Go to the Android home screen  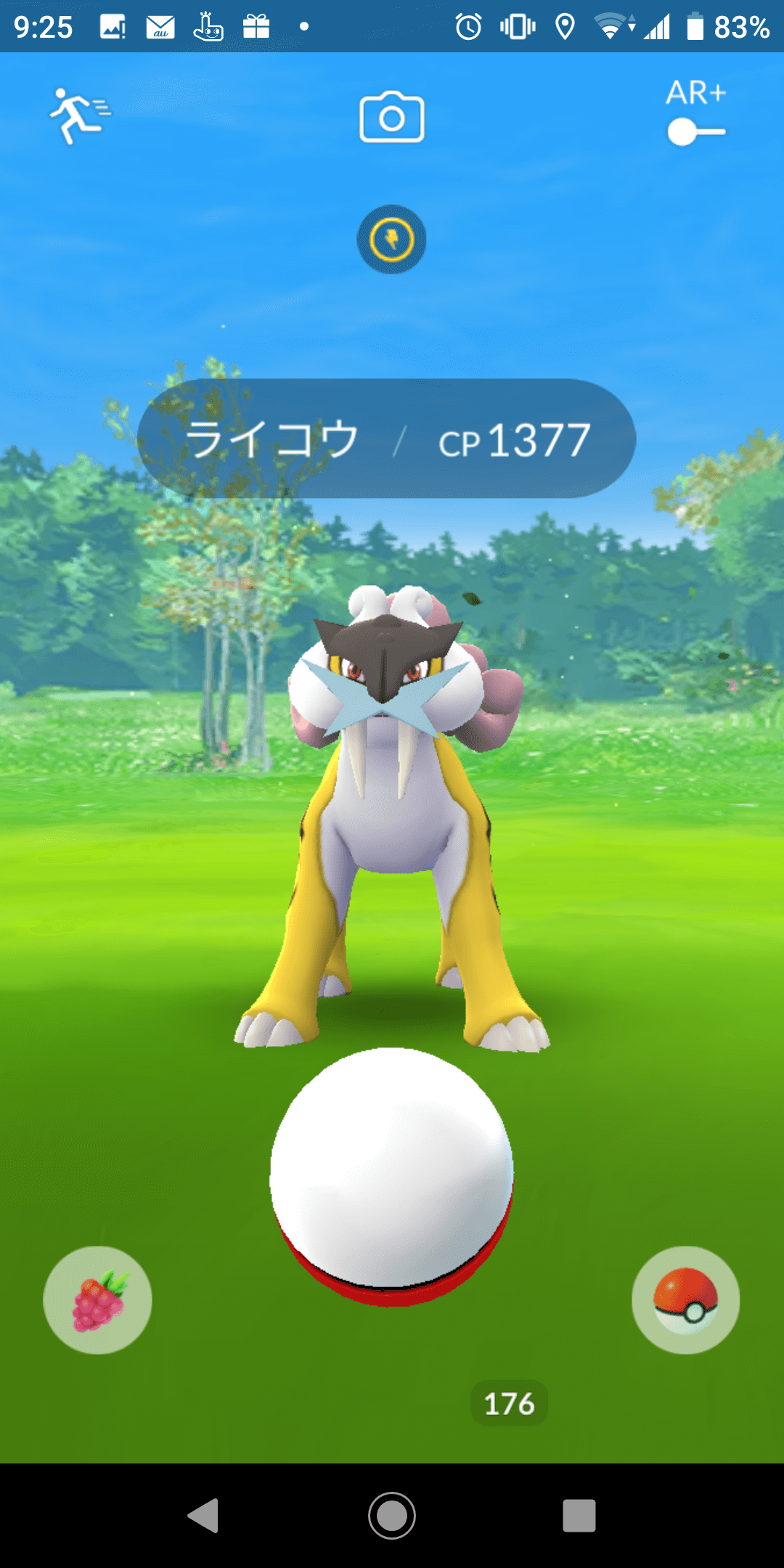click(x=392, y=1516)
